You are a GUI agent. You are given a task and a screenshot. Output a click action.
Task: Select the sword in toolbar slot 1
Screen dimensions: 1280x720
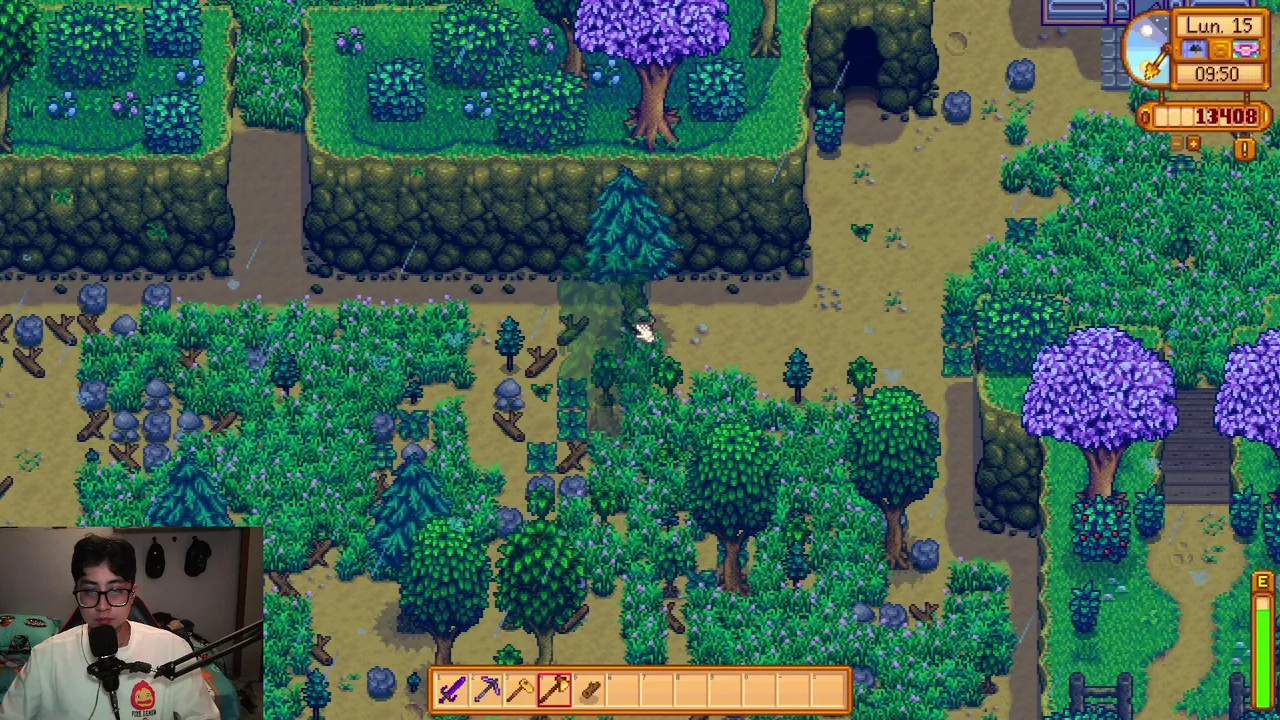(x=451, y=689)
